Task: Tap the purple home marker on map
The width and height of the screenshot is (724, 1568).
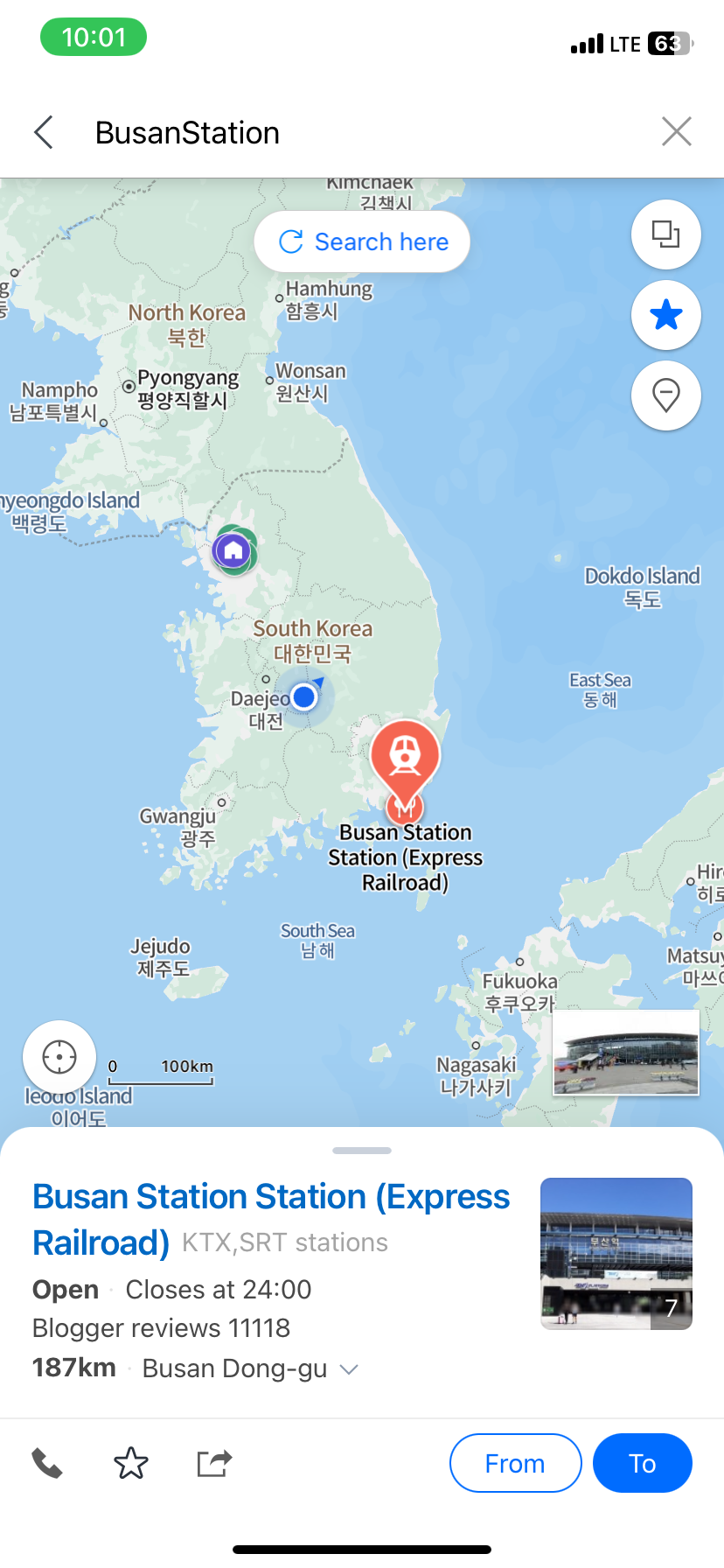Action: point(233,551)
